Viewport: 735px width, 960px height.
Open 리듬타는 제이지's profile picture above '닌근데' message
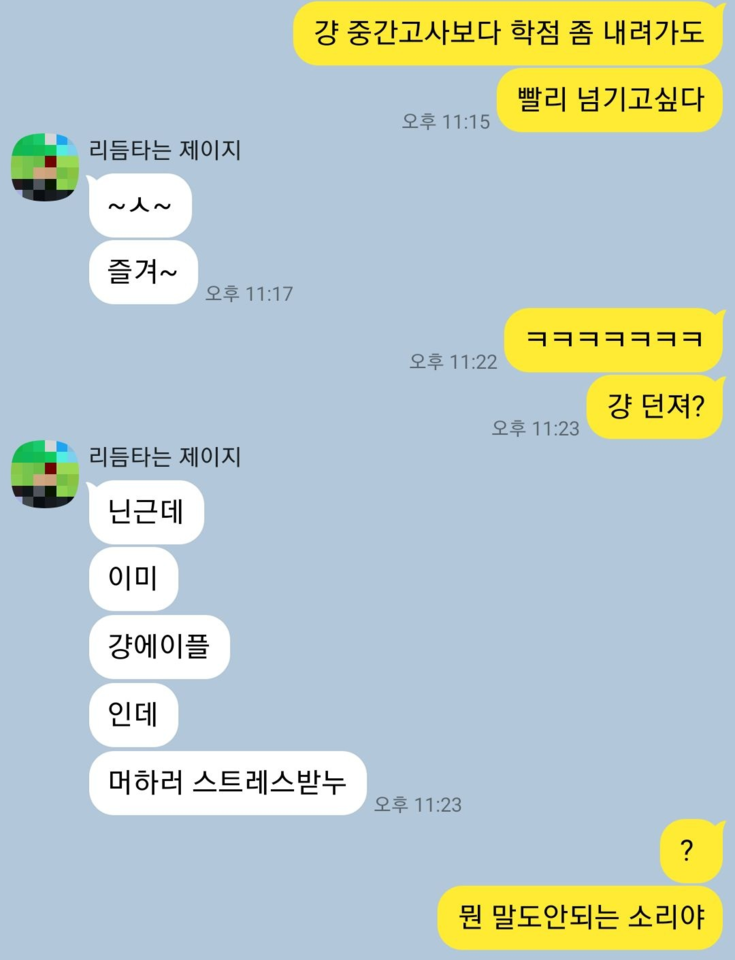pos(45,473)
